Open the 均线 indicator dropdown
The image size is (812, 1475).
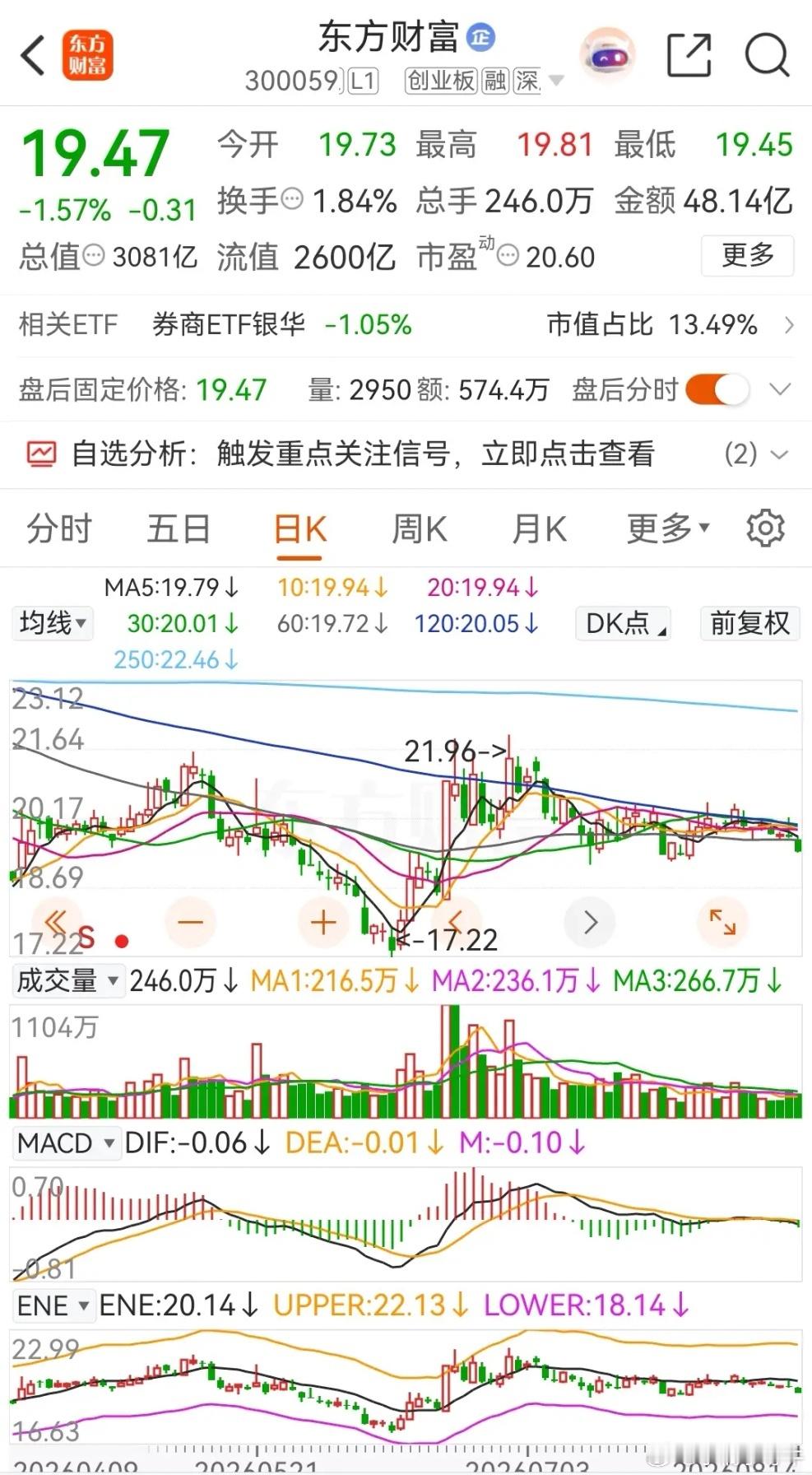[x=53, y=623]
